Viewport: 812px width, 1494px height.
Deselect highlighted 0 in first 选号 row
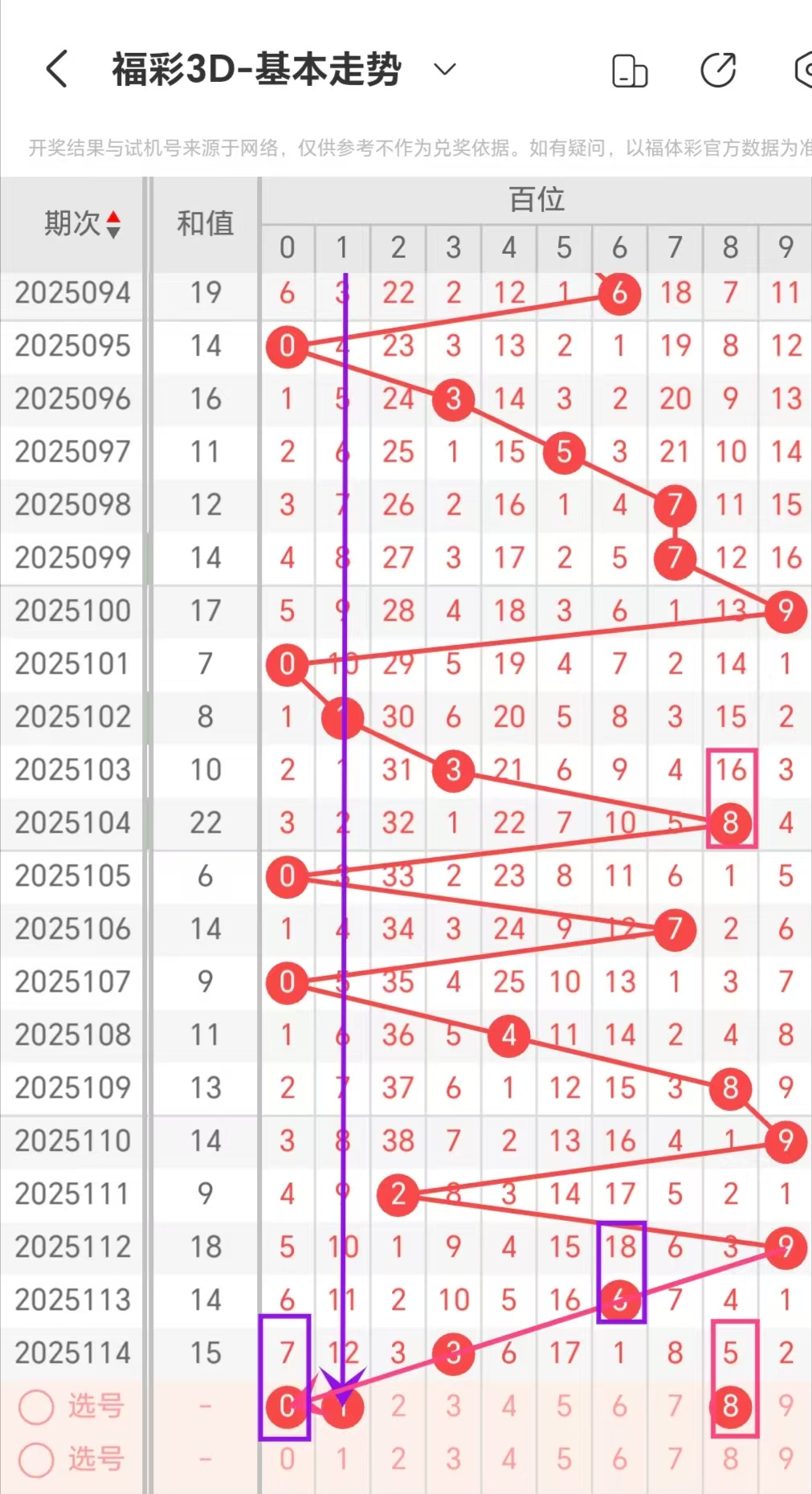click(x=287, y=1406)
